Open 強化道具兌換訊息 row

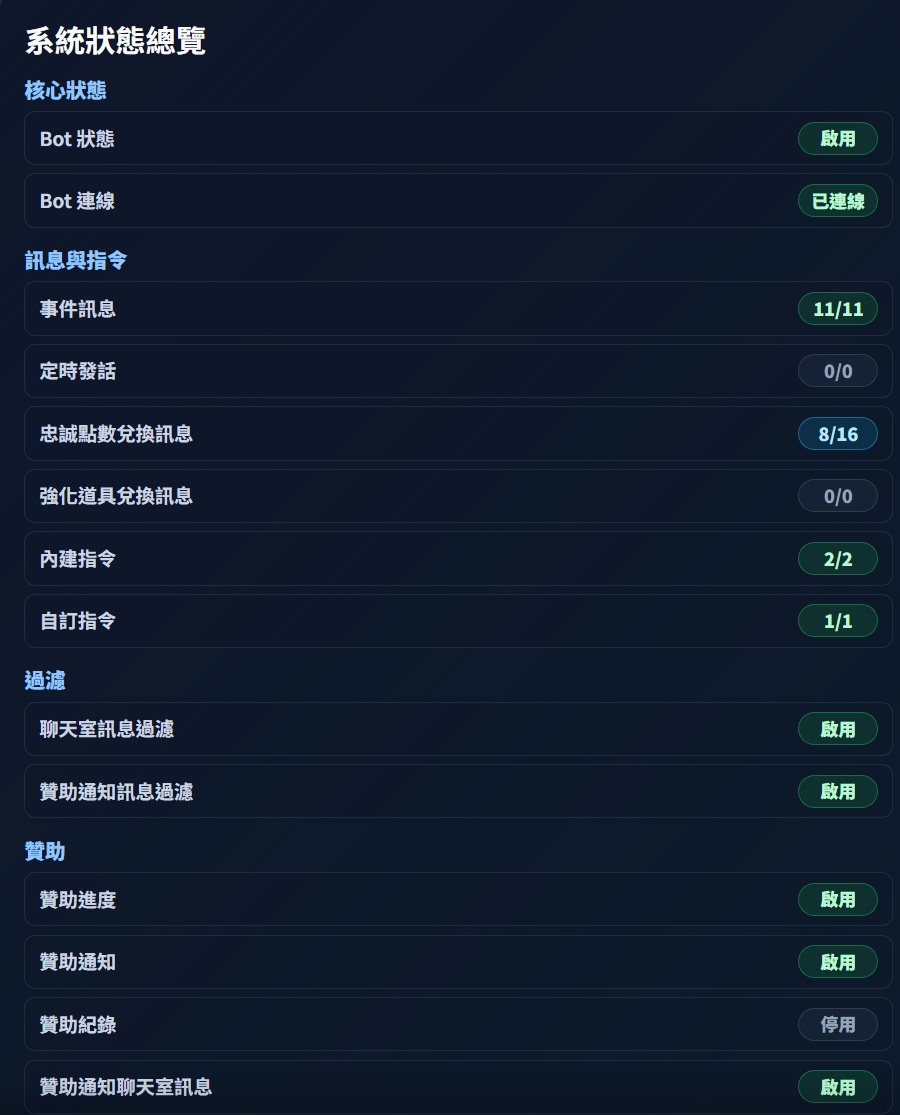point(458,496)
